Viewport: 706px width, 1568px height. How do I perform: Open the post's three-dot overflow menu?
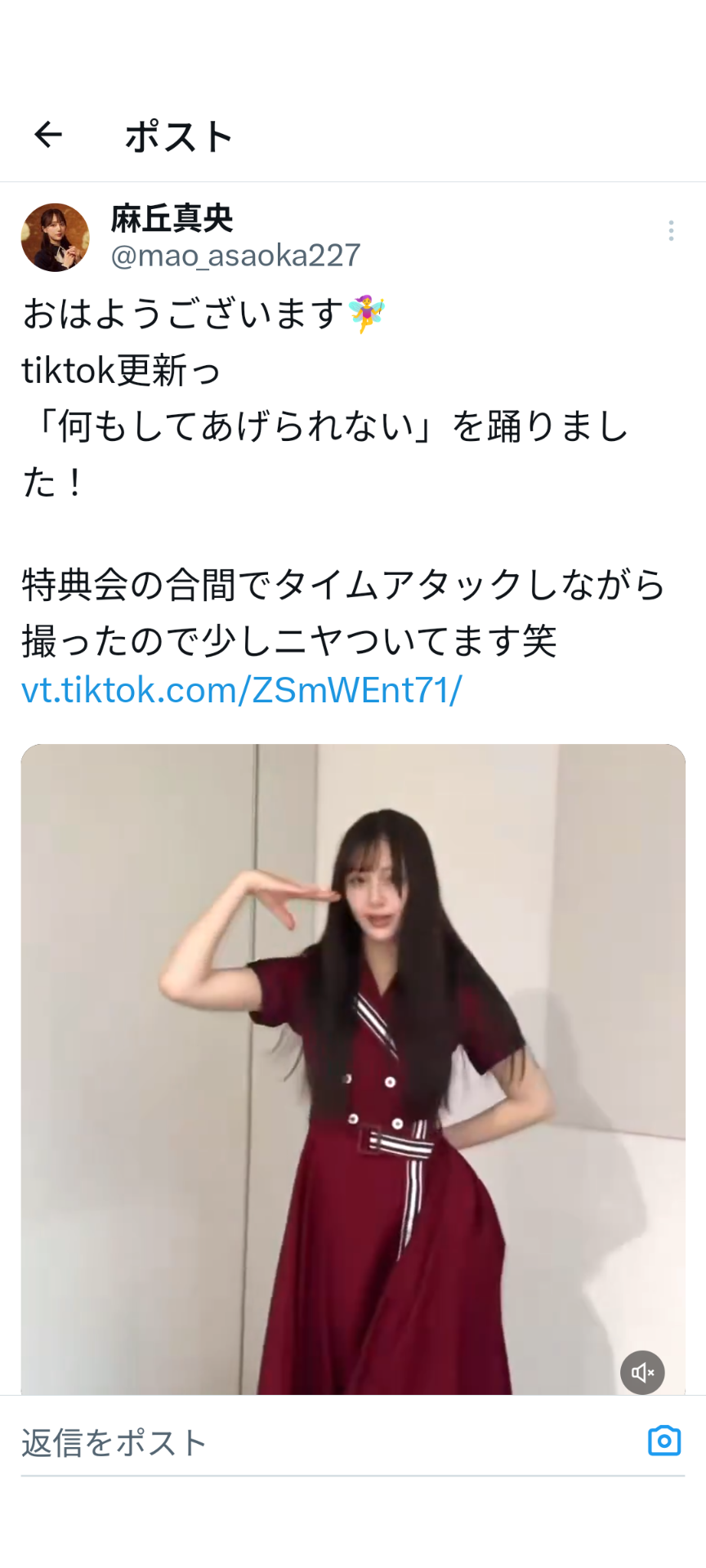671,230
